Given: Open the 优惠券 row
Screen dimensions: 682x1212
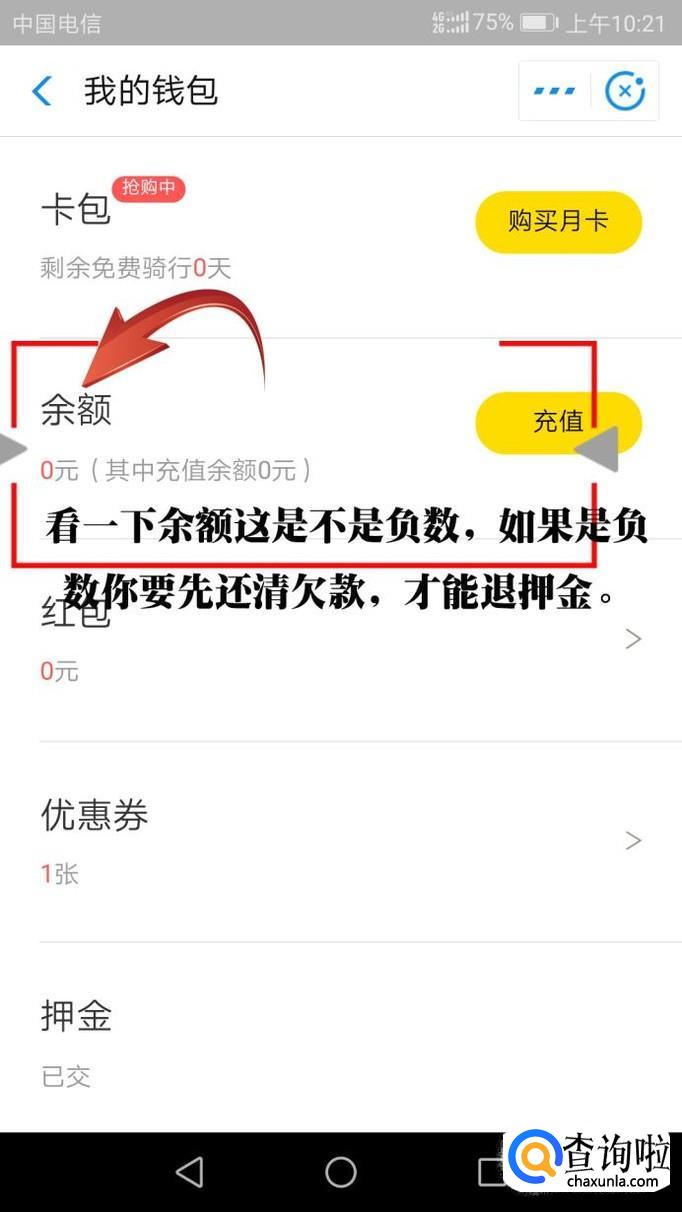Looking at the screenshot, I should [x=341, y=841].
